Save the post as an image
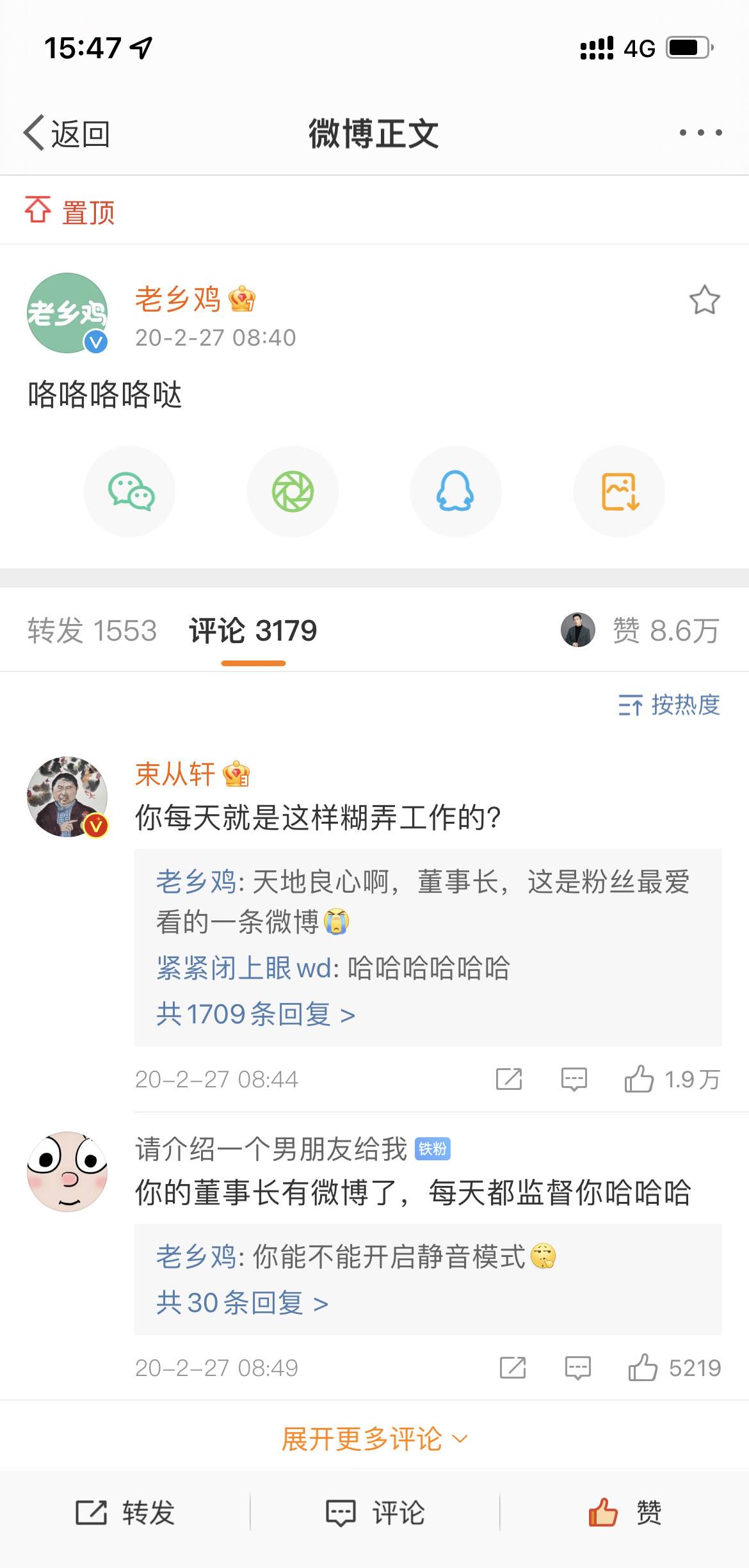 tap(619, 492)
